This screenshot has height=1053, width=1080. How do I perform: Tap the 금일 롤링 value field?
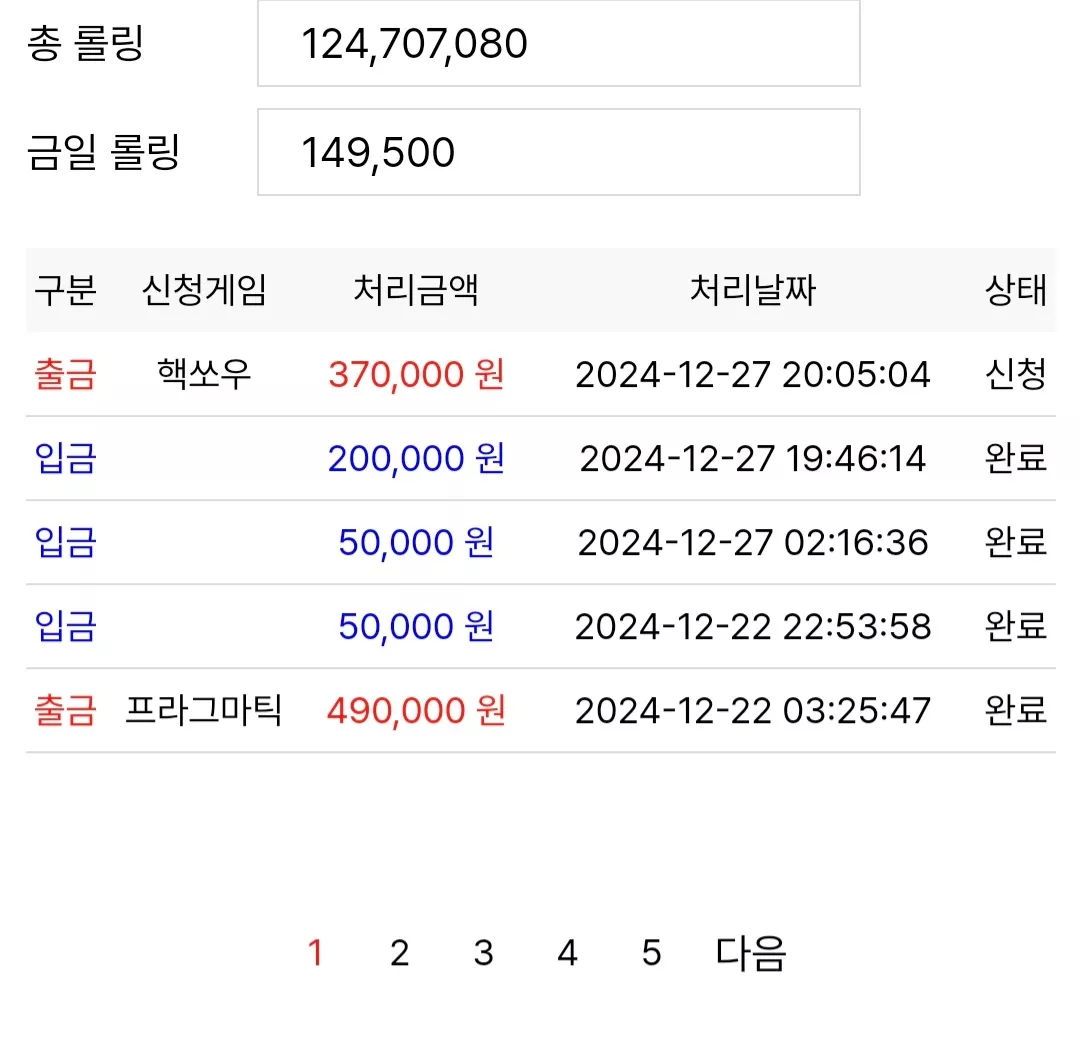[x=559, y=152]
